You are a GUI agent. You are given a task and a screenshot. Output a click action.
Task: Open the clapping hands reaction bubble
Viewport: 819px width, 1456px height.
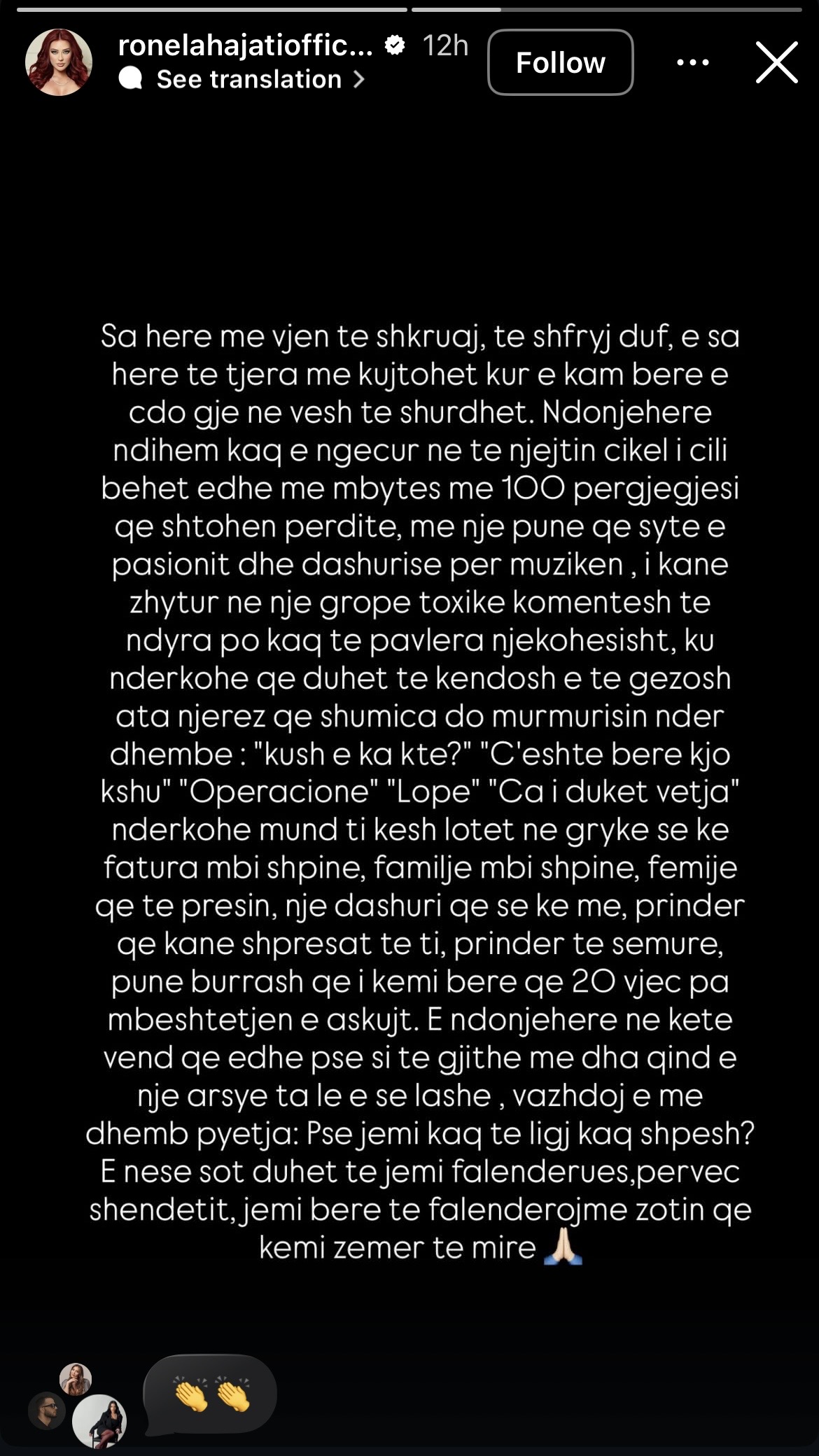point(210,1394)
